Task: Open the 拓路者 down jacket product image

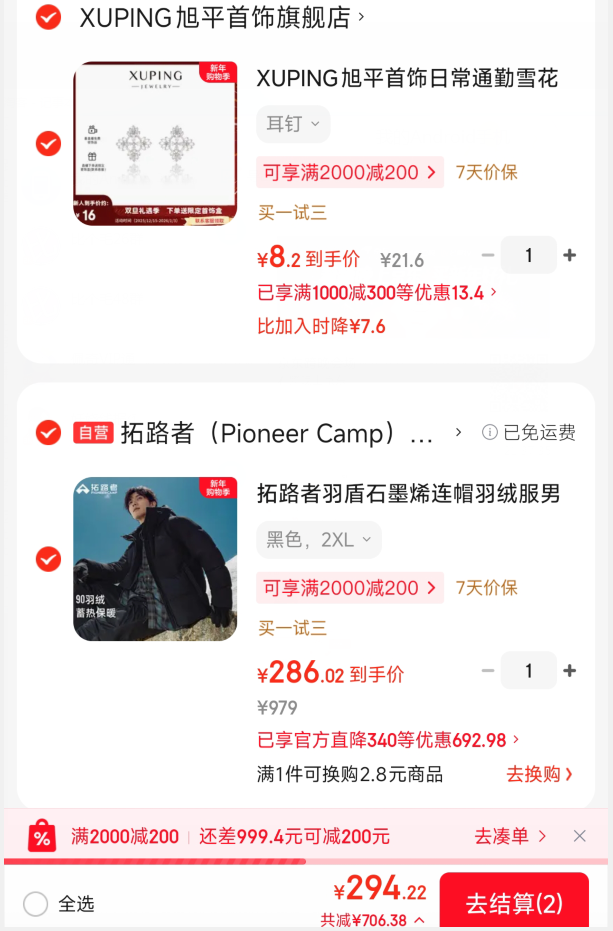Action: click(155, 559)
